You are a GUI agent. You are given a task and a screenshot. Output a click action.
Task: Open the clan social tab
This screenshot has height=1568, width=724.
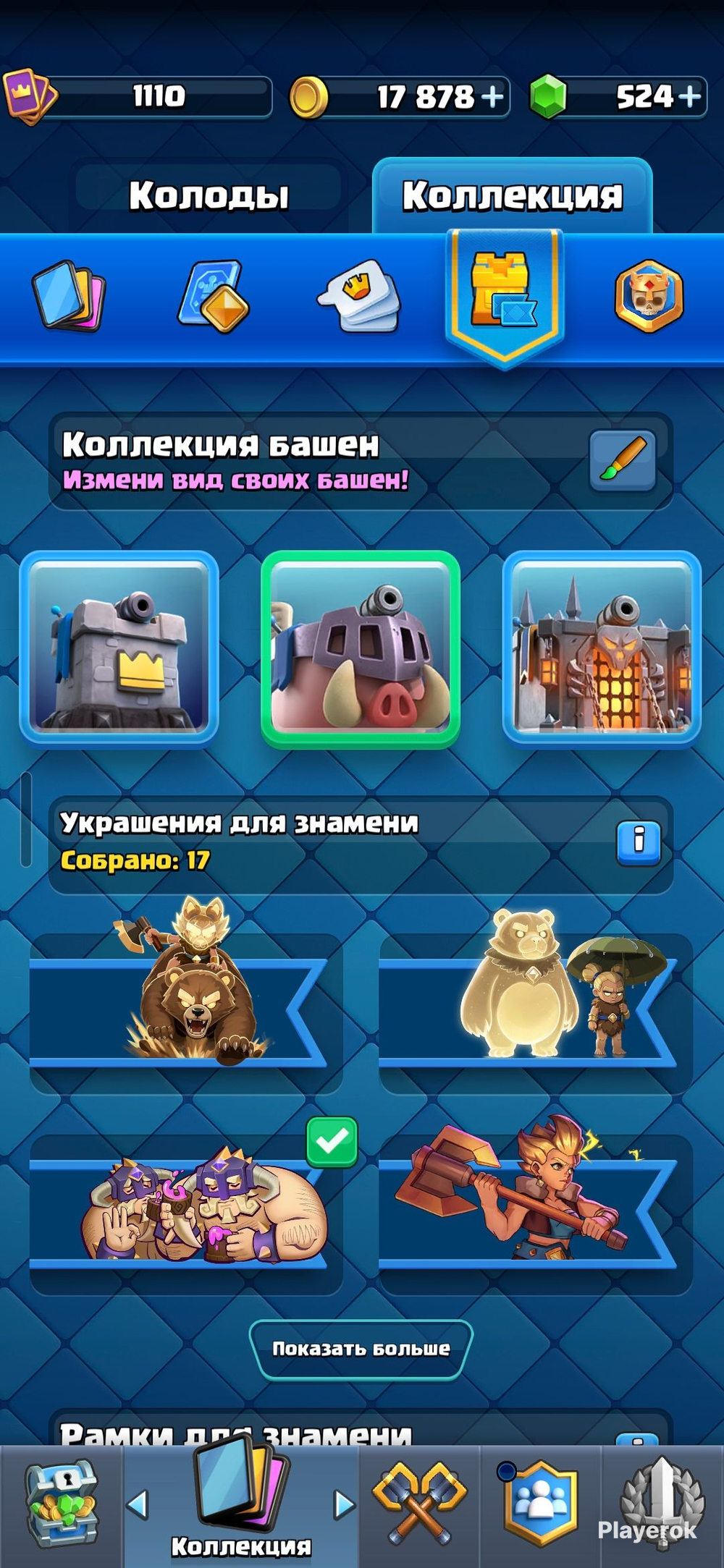[540, 1504]
